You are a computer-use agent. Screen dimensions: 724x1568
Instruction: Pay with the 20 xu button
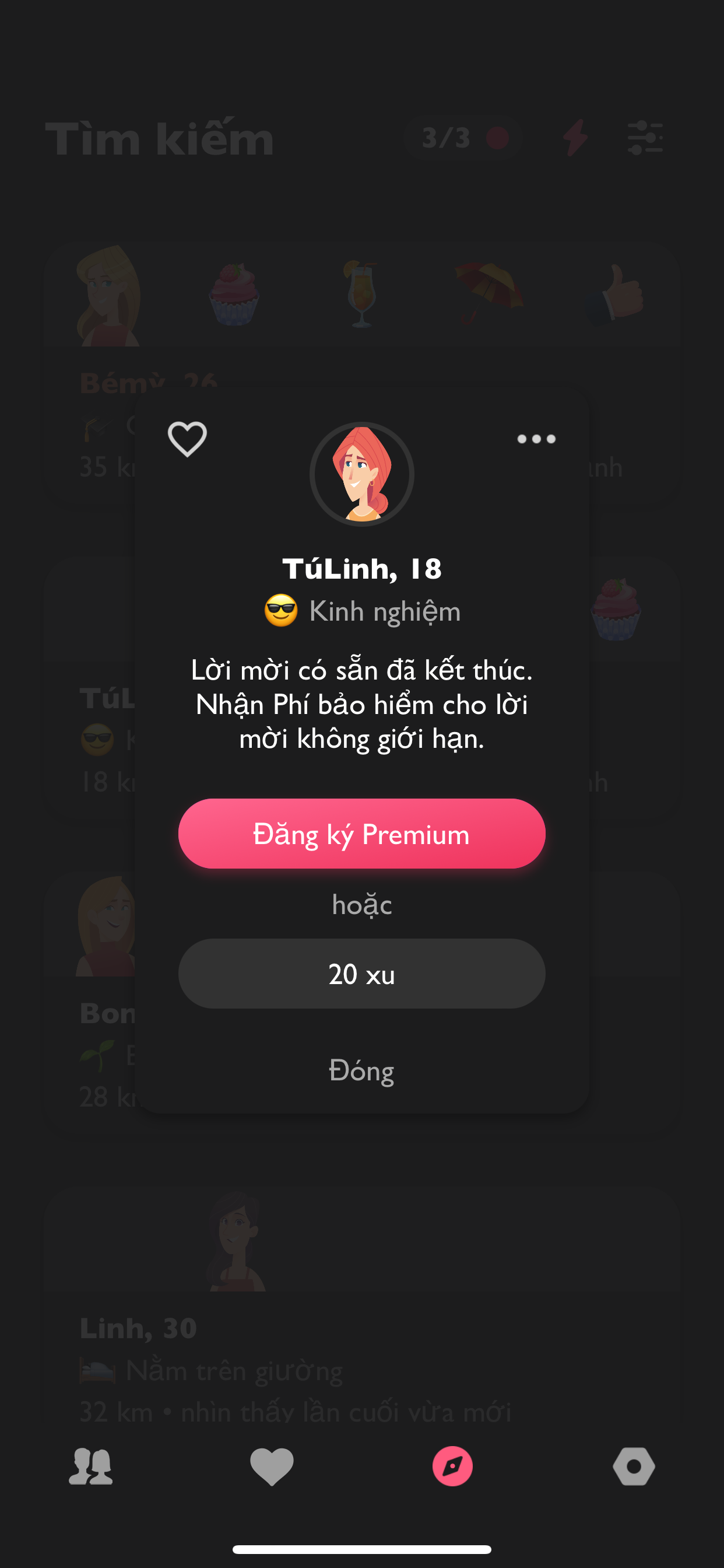coord(361,974)
